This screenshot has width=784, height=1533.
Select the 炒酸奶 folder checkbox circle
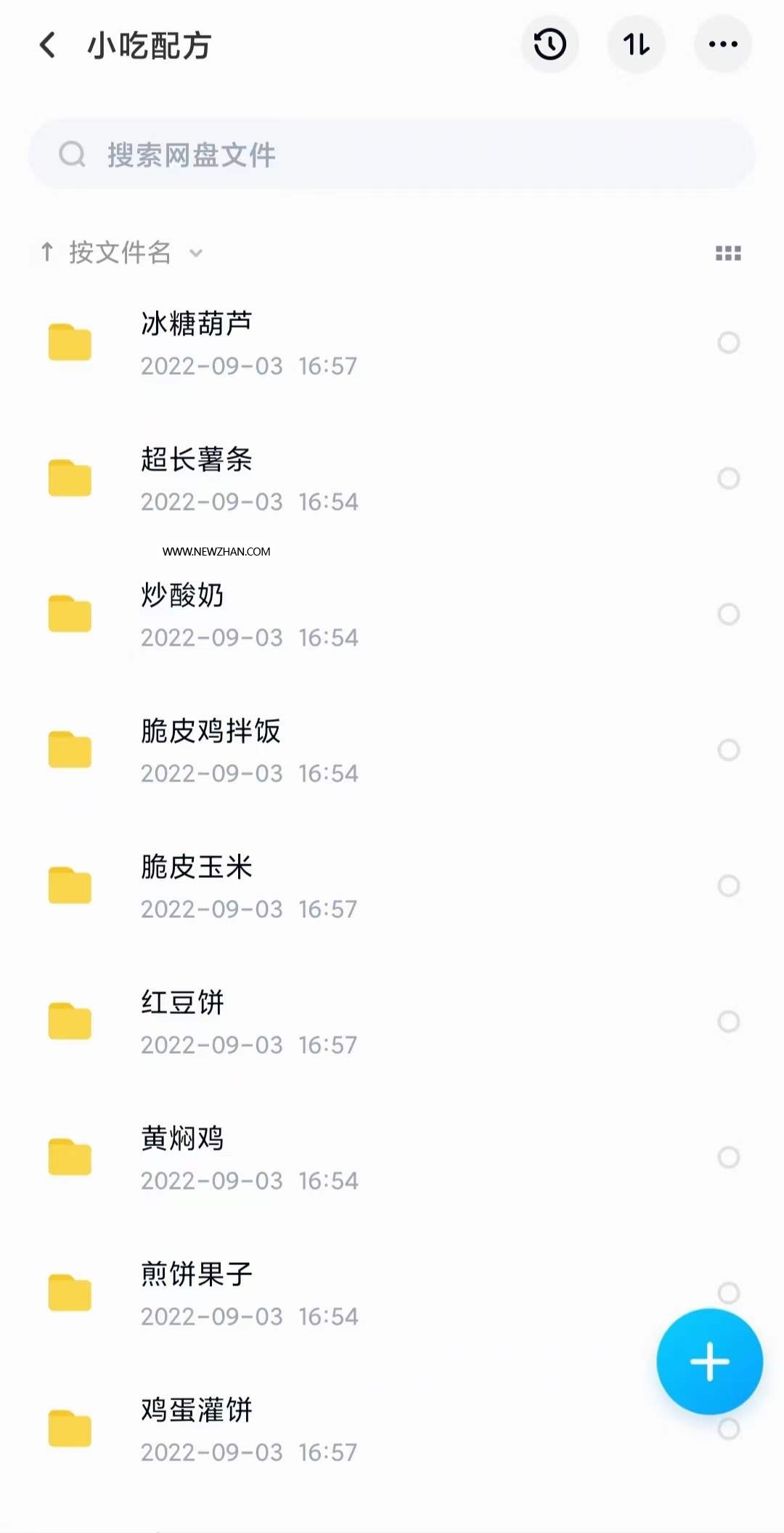(x=728, y=614)
